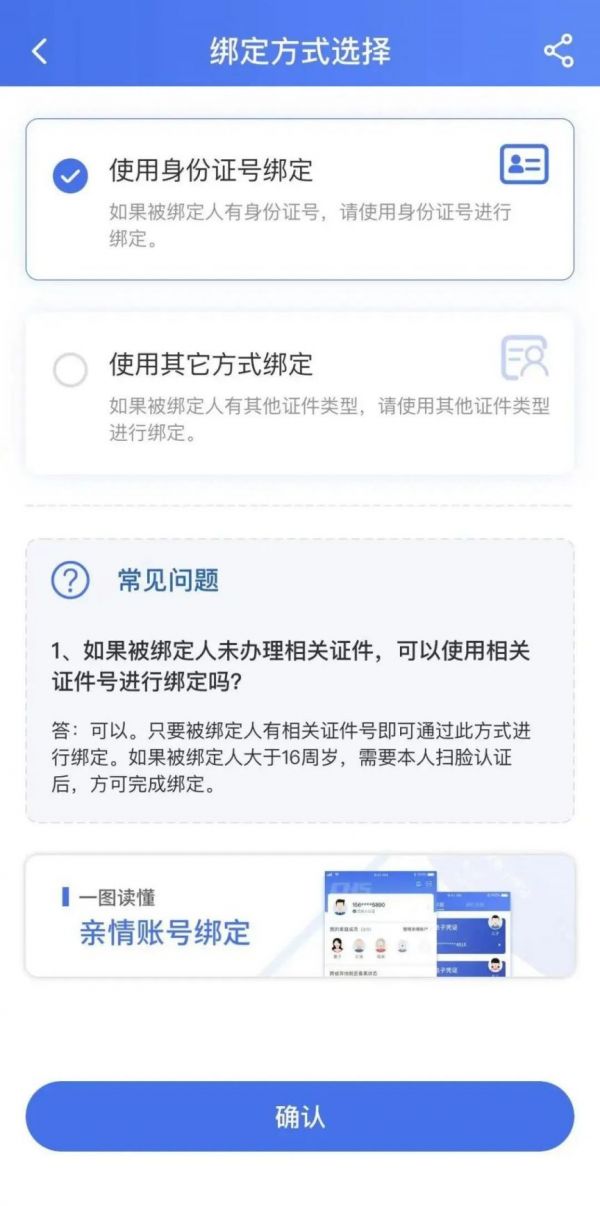Open the 亲情账号绑定 guide banner

(x=300, y=916)
